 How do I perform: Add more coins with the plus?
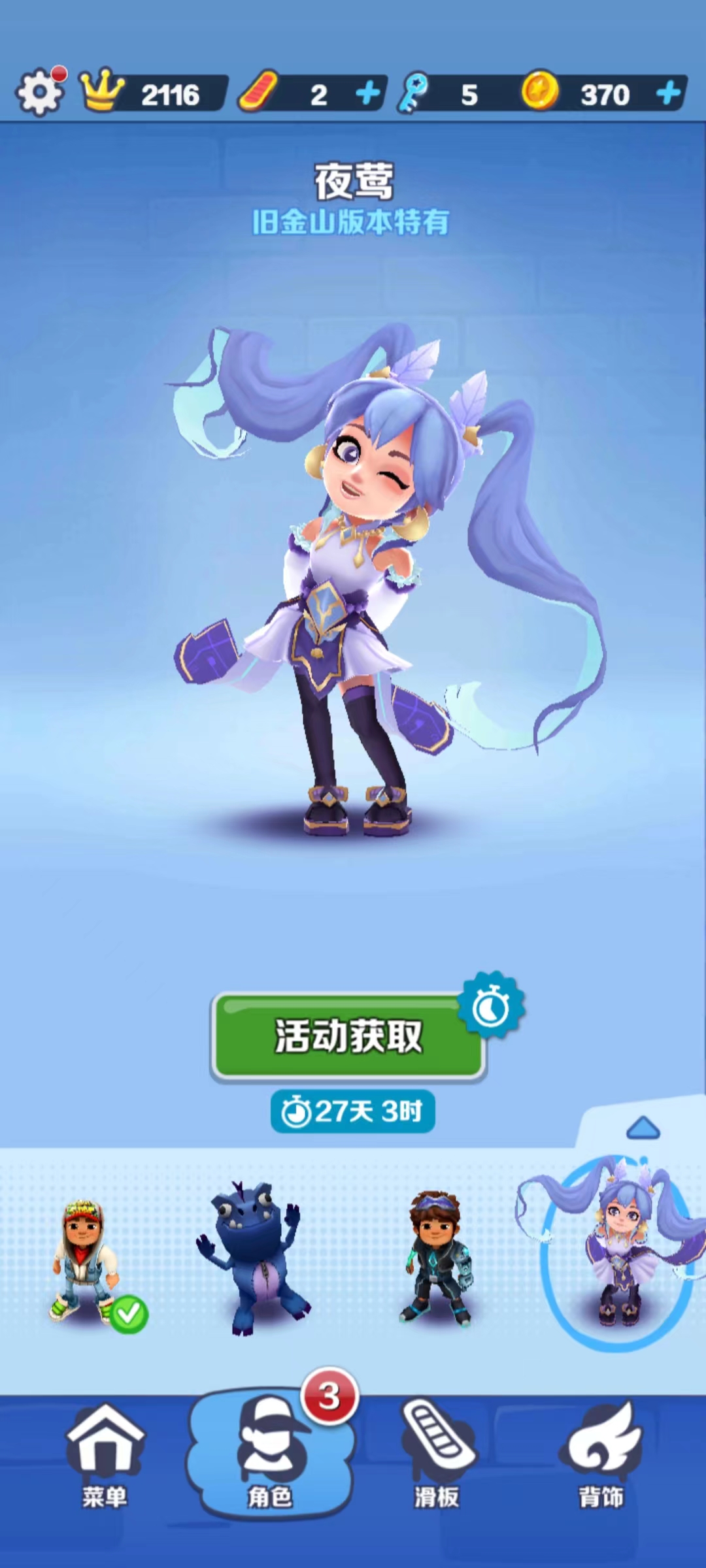669,94
